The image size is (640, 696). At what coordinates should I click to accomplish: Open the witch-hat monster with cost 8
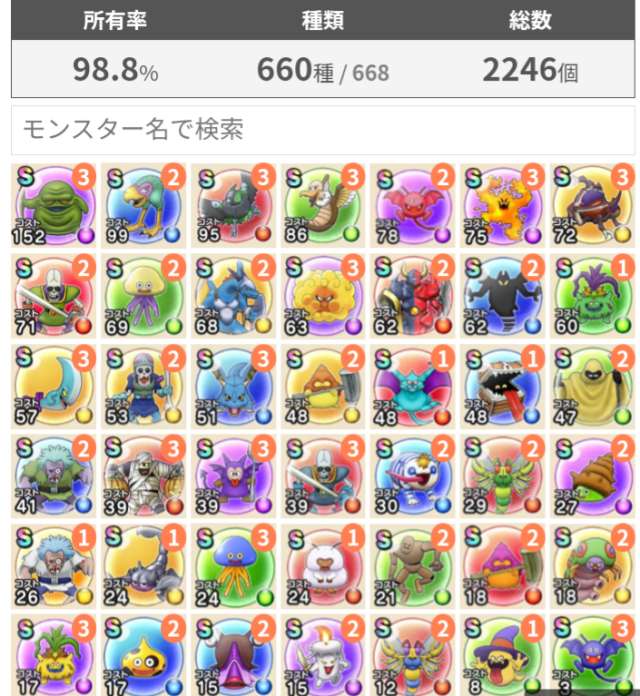503,655
